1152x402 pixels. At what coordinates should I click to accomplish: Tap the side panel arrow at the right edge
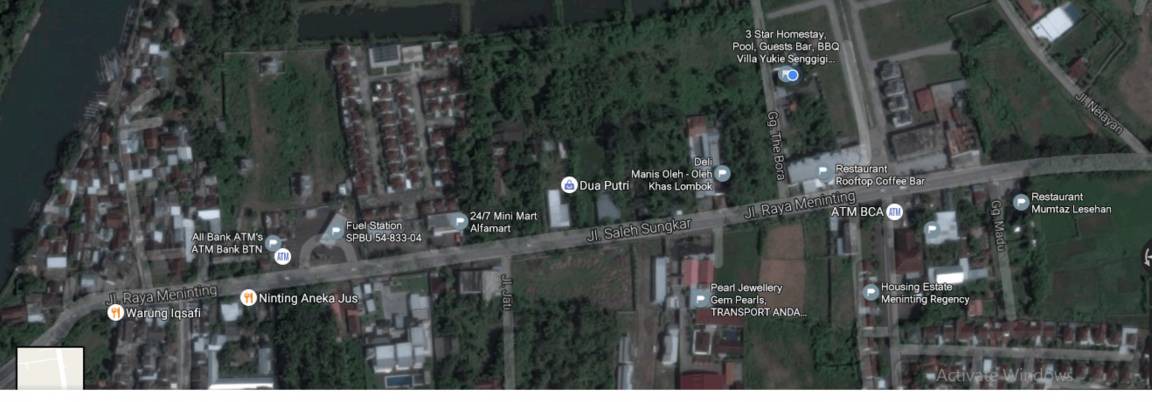click(1146, 258)
